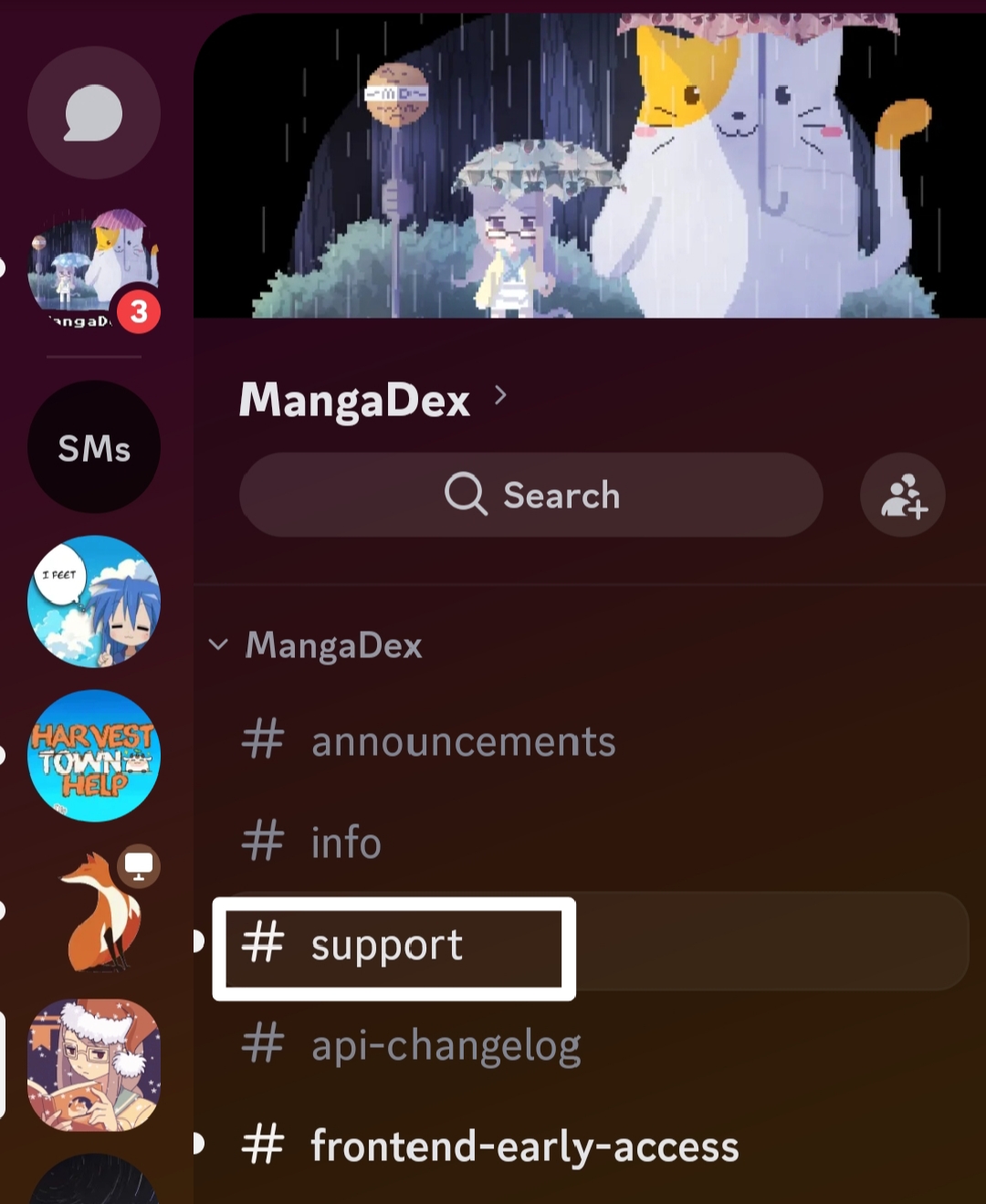Tap the invite members icon
The image size is (986, 1204).
tap(902, 495)
